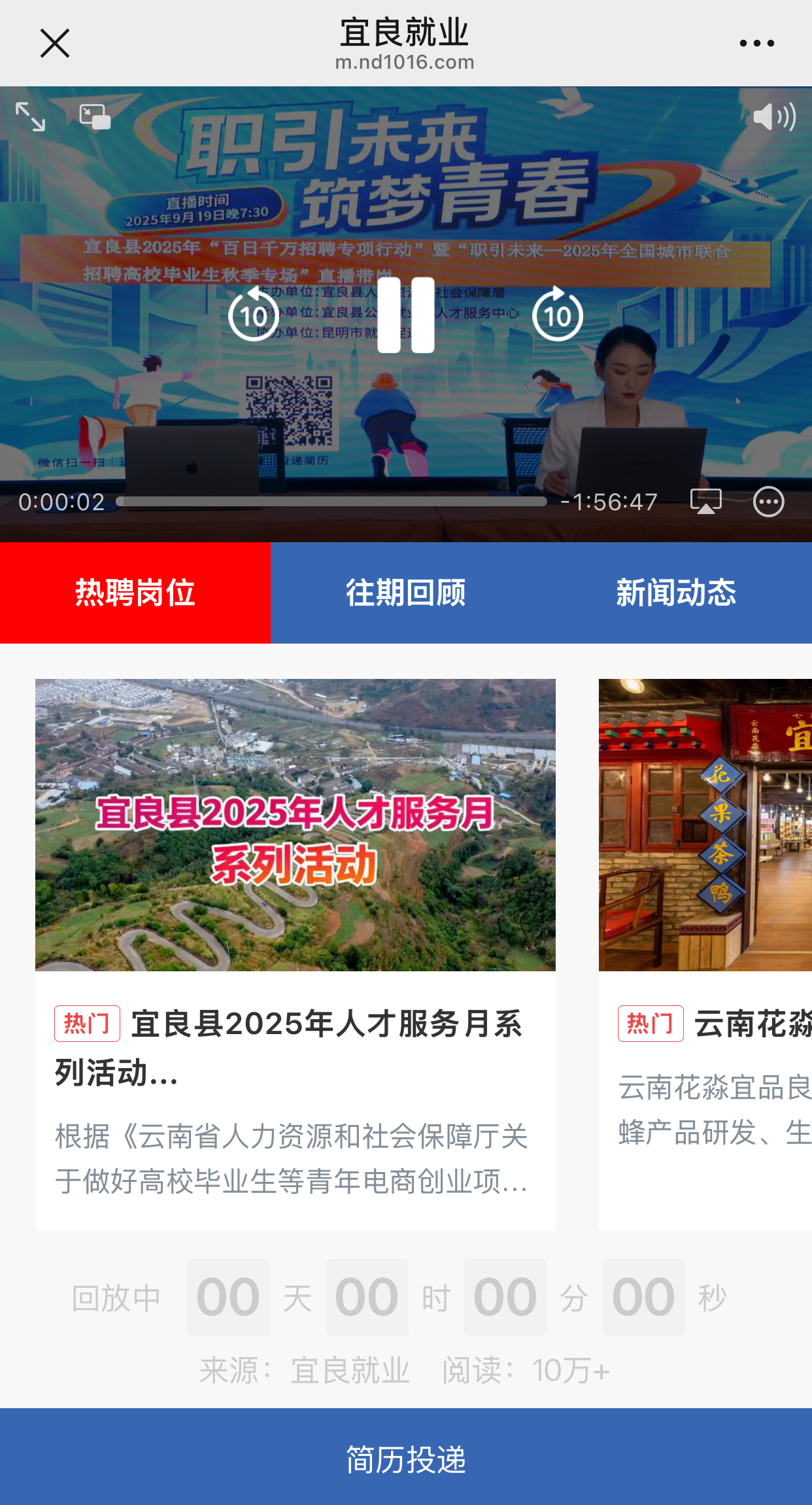Switch to the 热聘岗位 tab
812x1505 pixels.
pyautogui.click(x=135, y=593)
